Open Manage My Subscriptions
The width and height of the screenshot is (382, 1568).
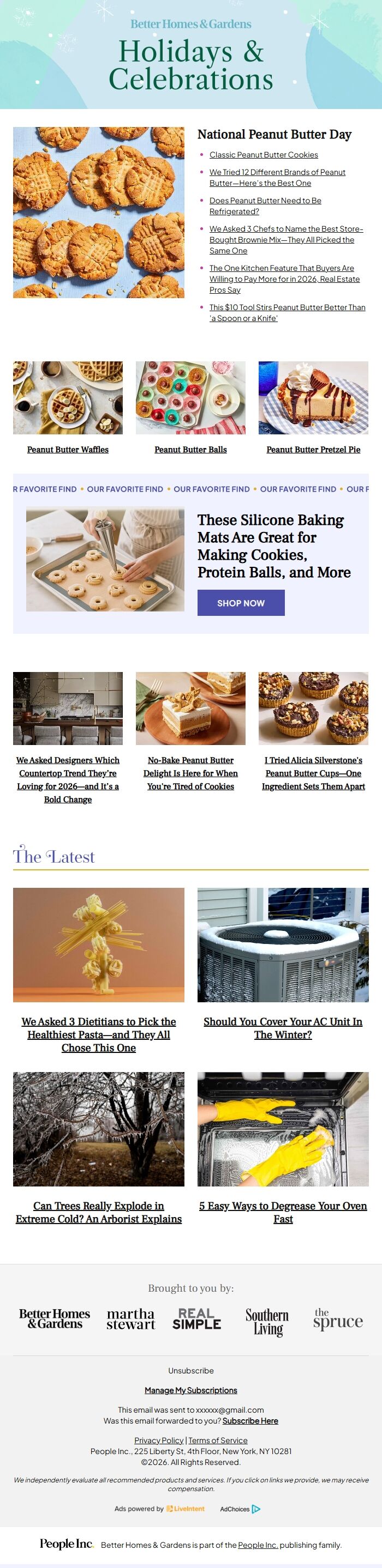coord(190,1390)
